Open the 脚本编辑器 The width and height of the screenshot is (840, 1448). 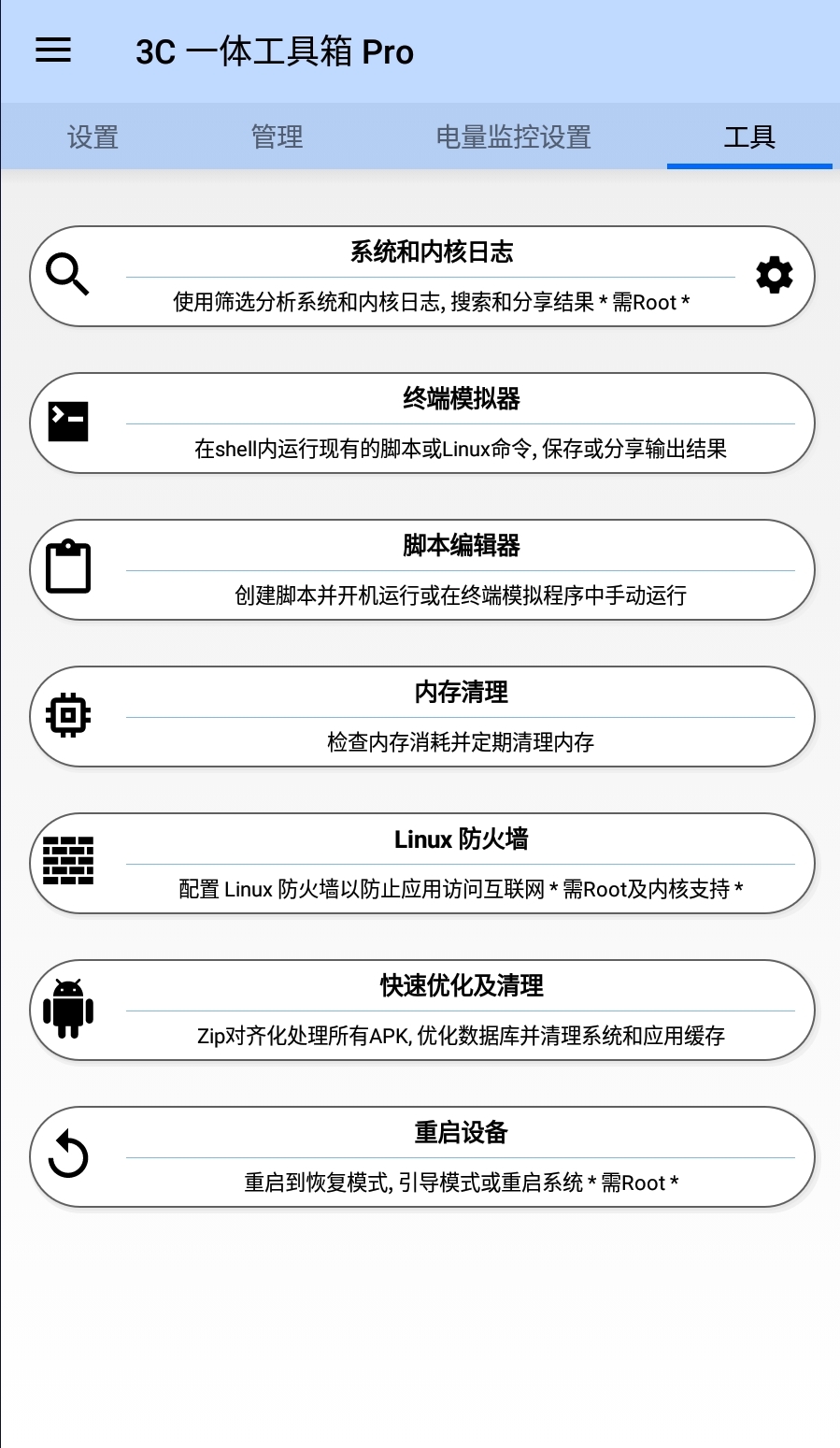(x=422, y=569)
